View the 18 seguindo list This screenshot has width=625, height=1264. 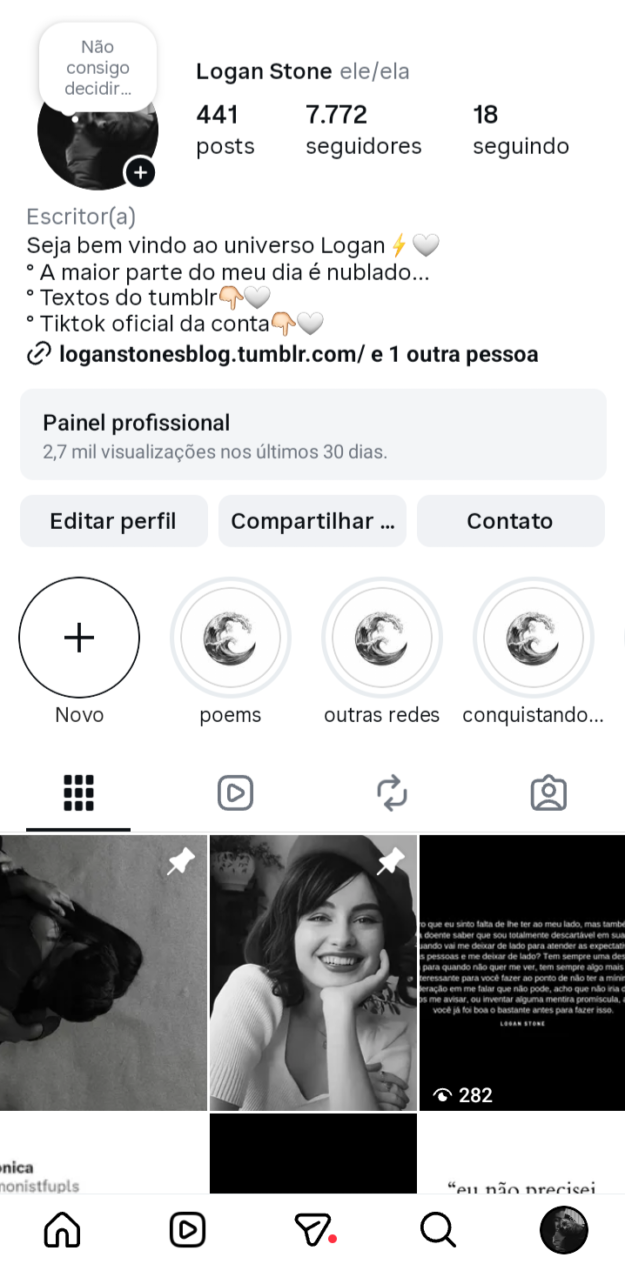click(520, 130)
